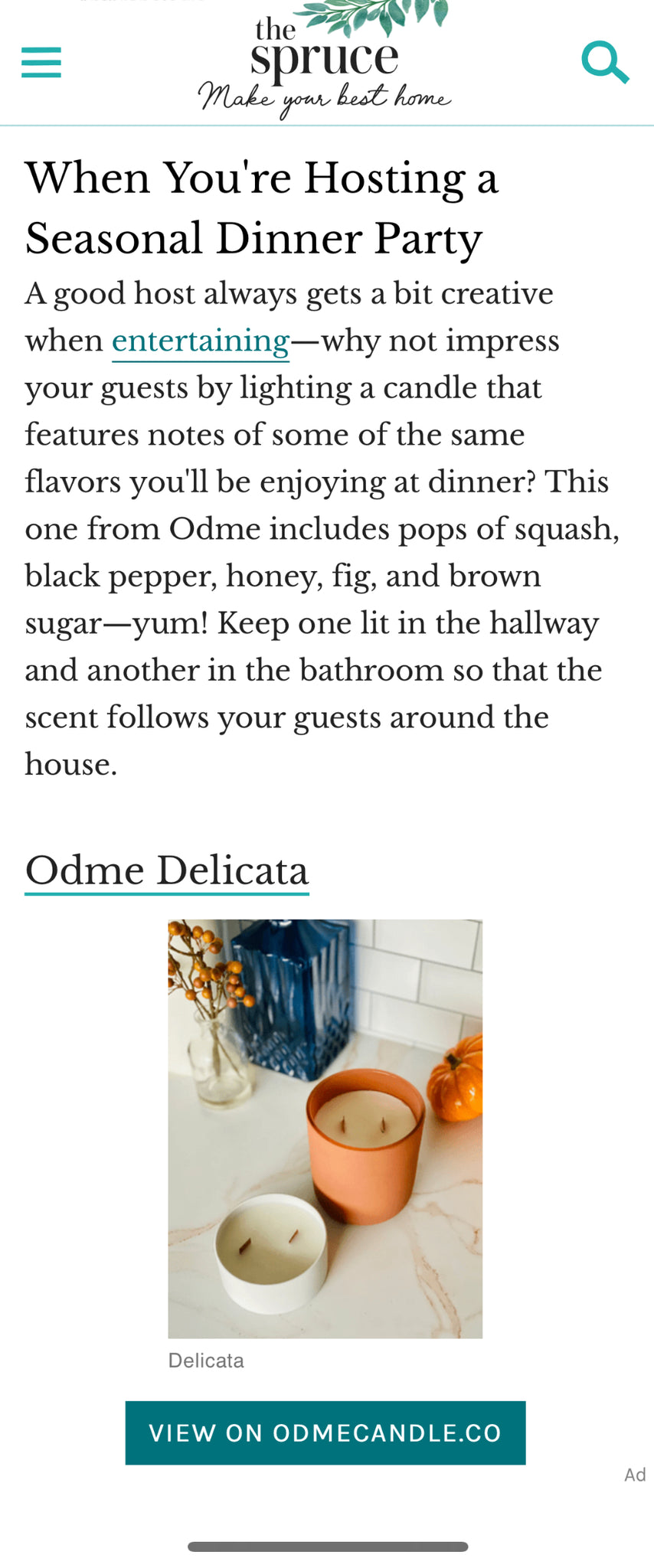Open the search icon
The width and height of the screenshot is (654, 1568).
tap(605, 62)
